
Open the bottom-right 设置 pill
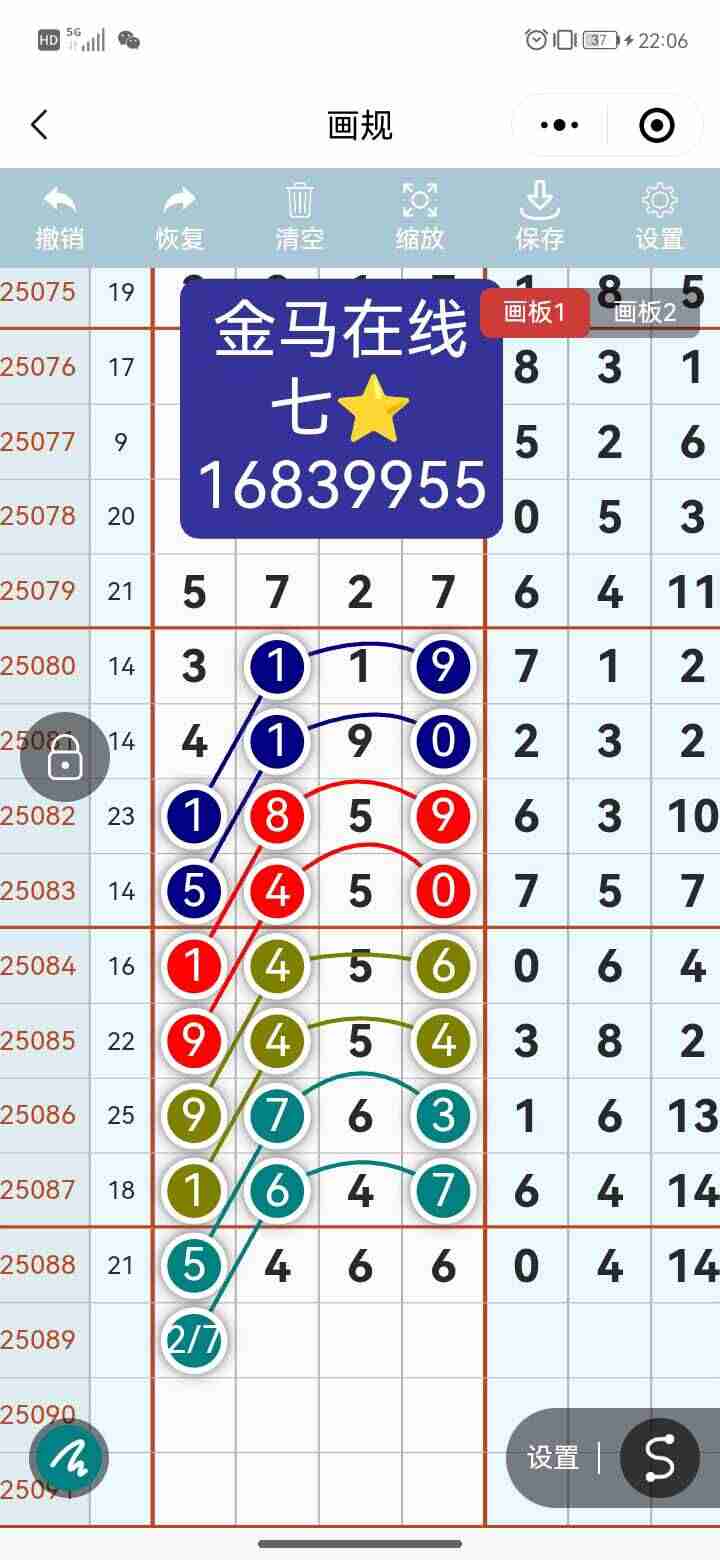click(554, 1458)
